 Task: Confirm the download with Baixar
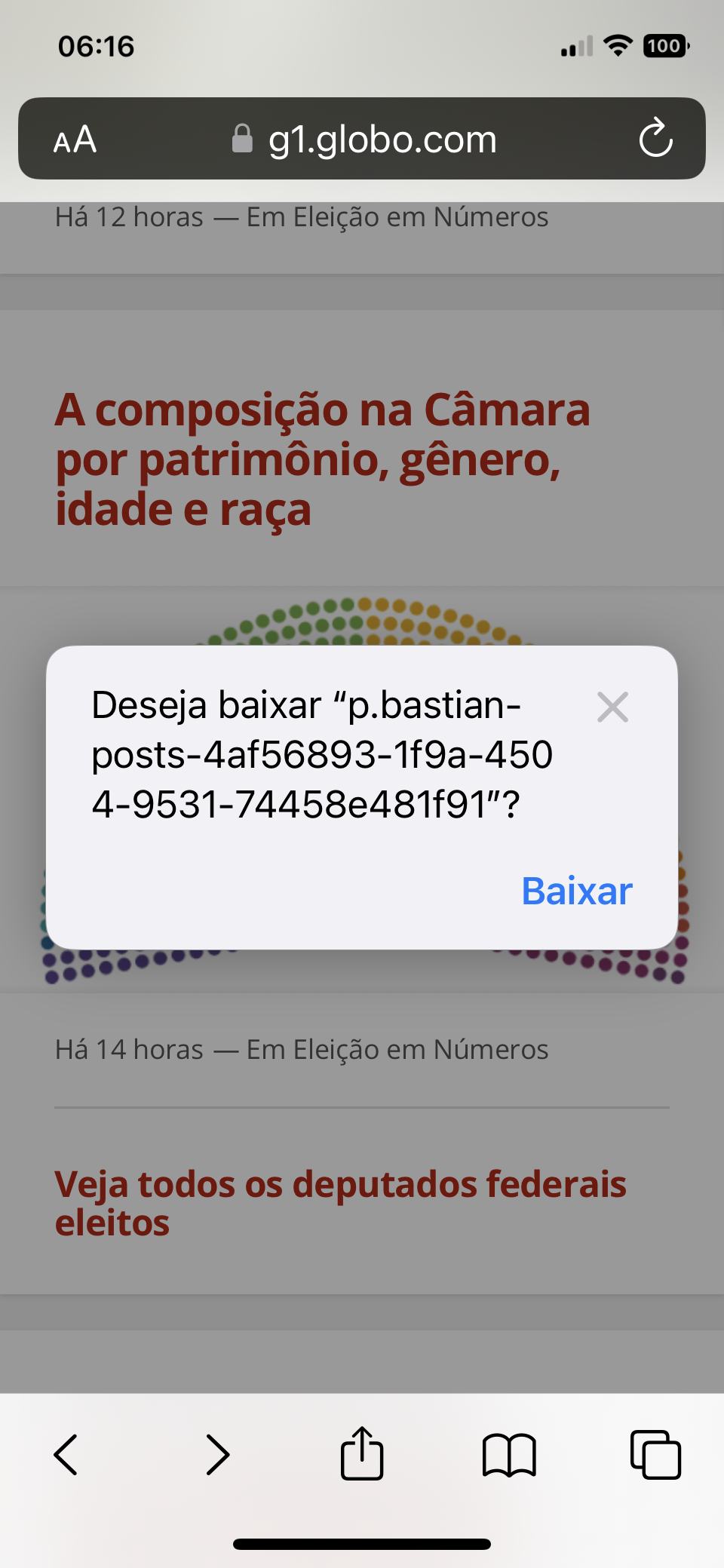point(577,891)
